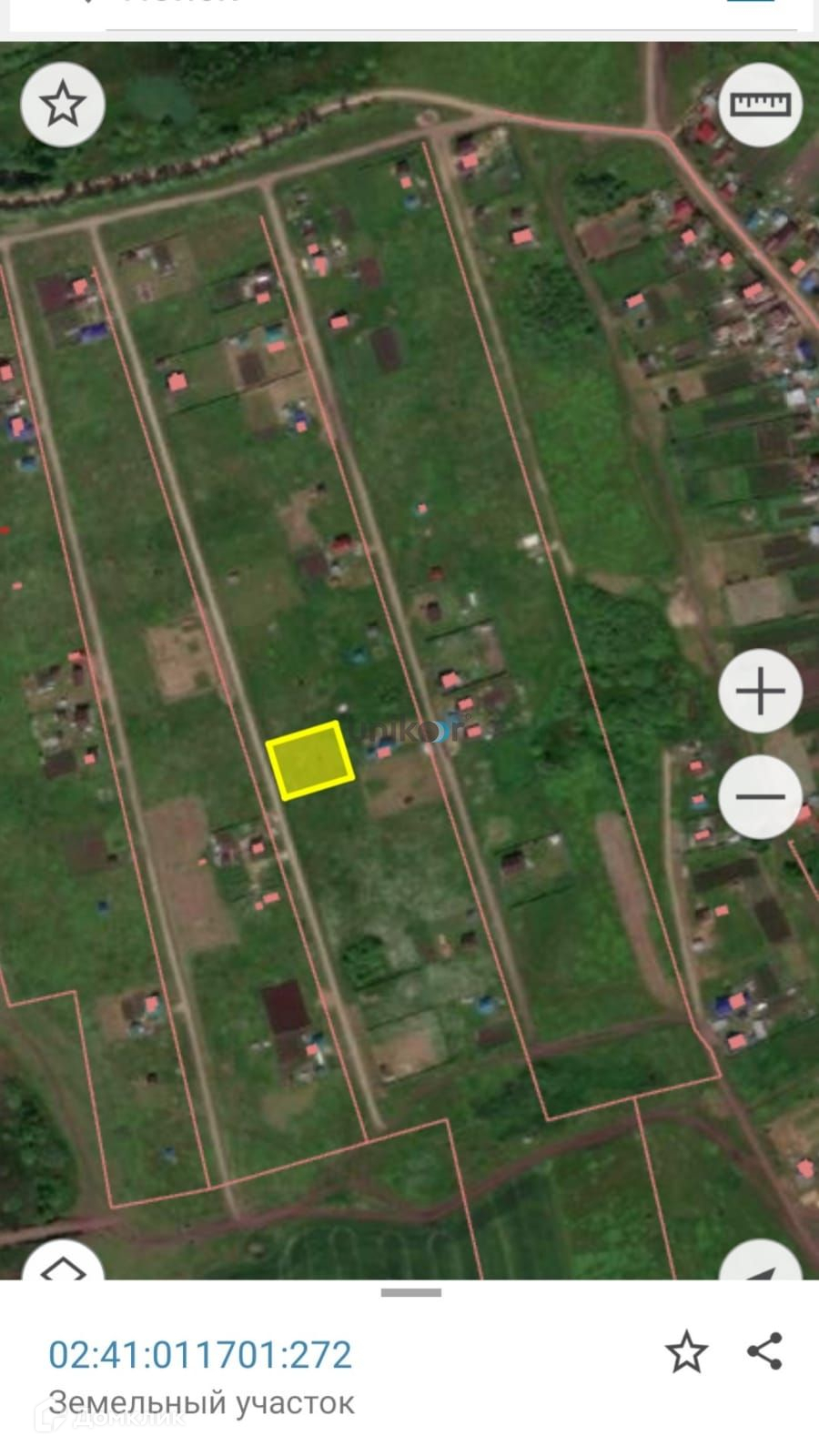Image resolution: width=819 pixels, height=1456 pixels.
Task: Share the land parcel info
Action: click(765, 1351)
